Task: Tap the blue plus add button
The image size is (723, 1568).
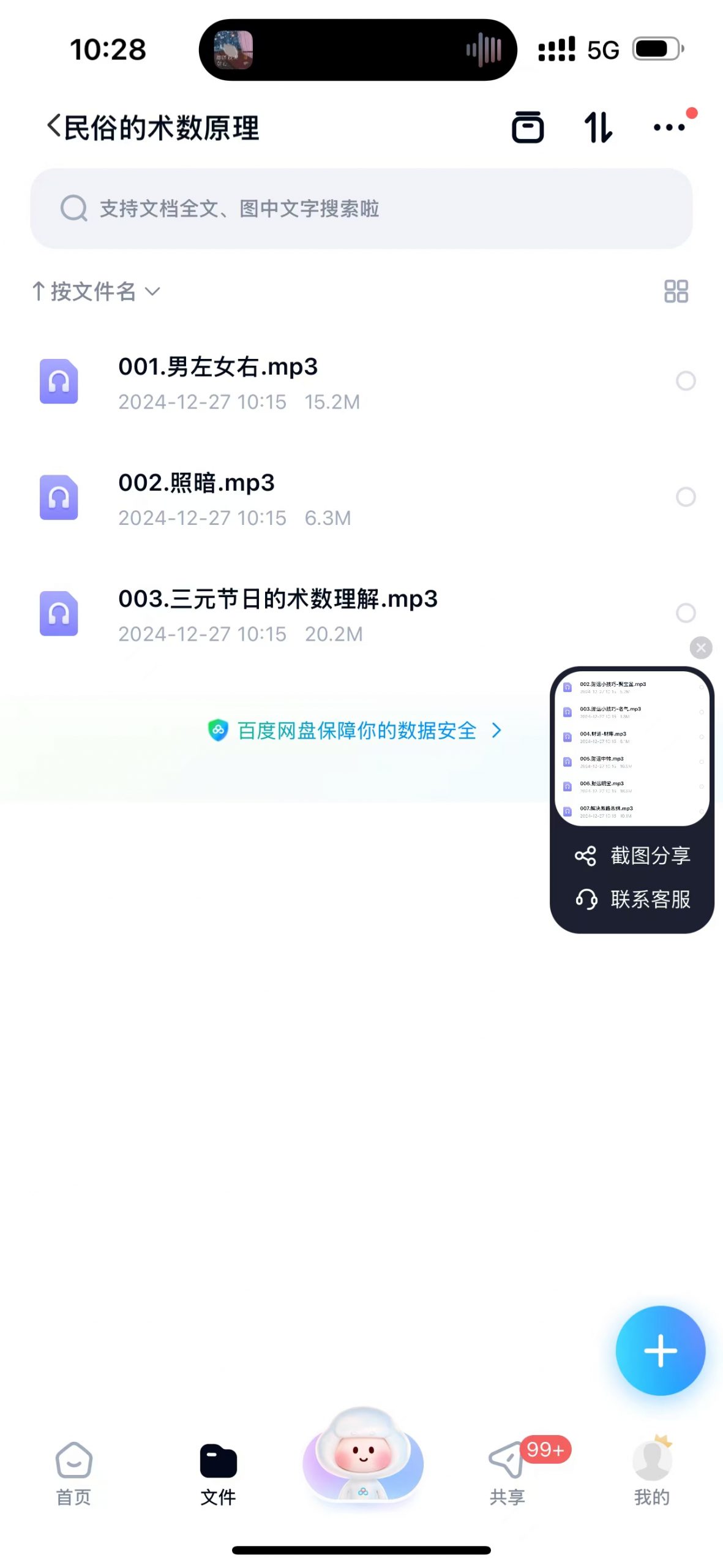Action: pyautogui.click(x=660, y=1350)
